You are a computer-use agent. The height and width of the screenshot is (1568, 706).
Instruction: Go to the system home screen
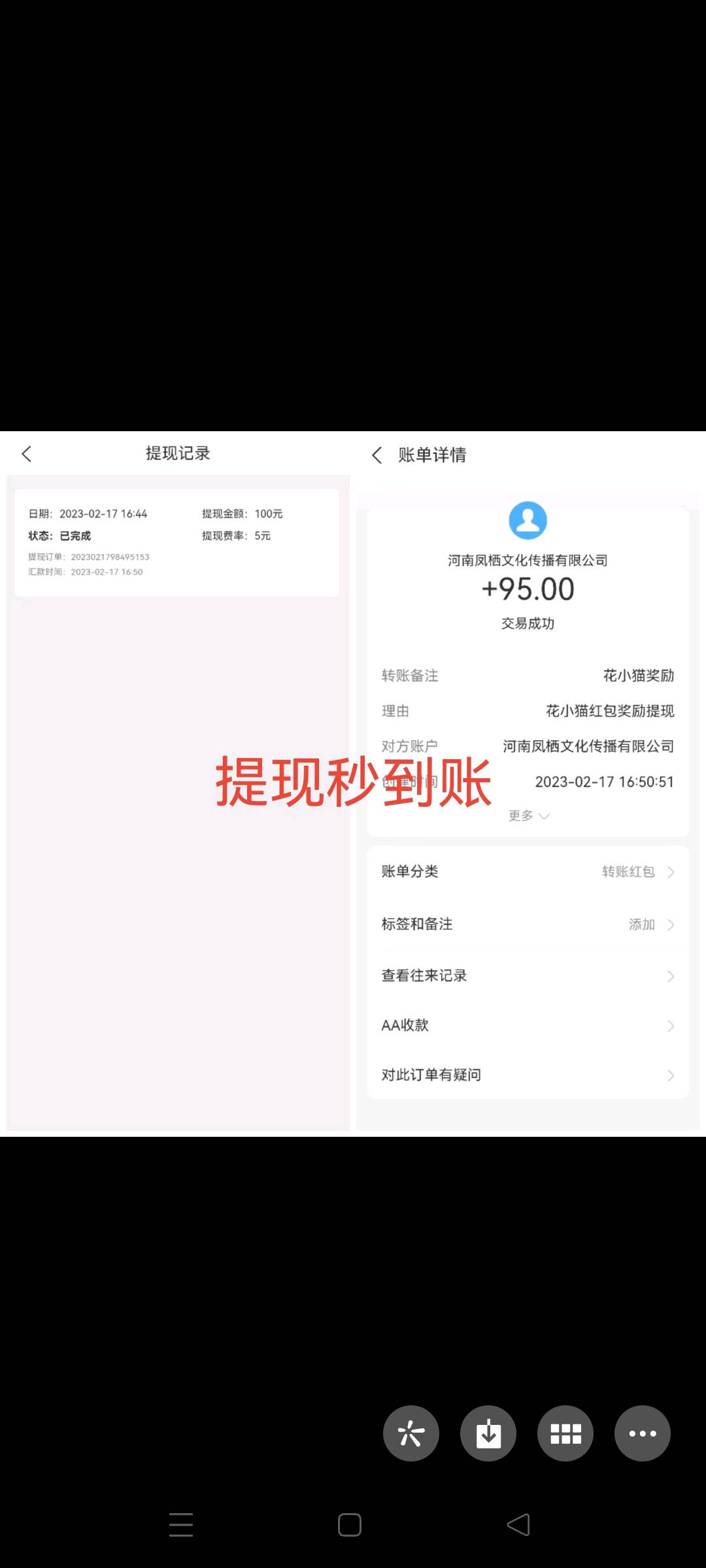click(x=350, y=1525)
